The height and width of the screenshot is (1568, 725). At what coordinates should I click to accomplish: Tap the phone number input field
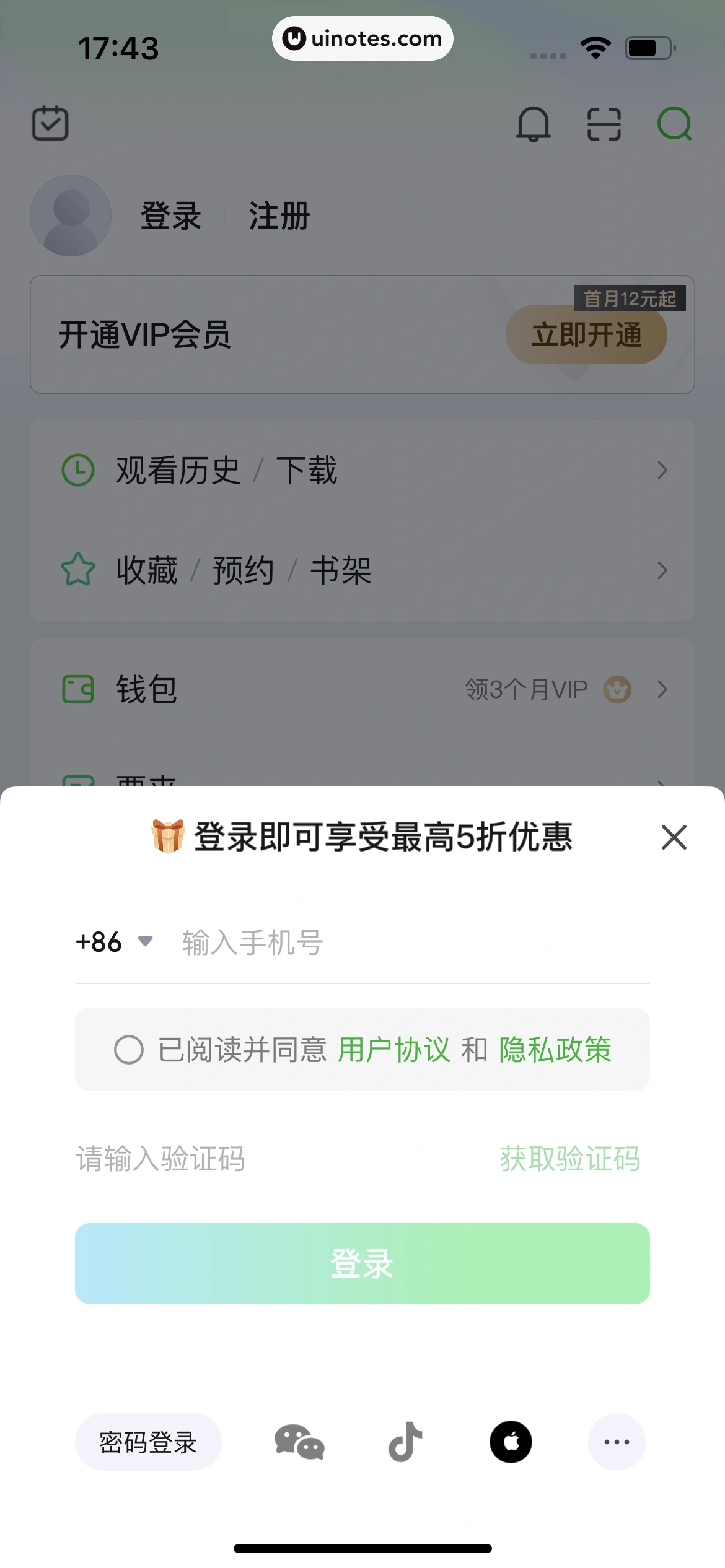pyautogui.click(x=409, y=943)
